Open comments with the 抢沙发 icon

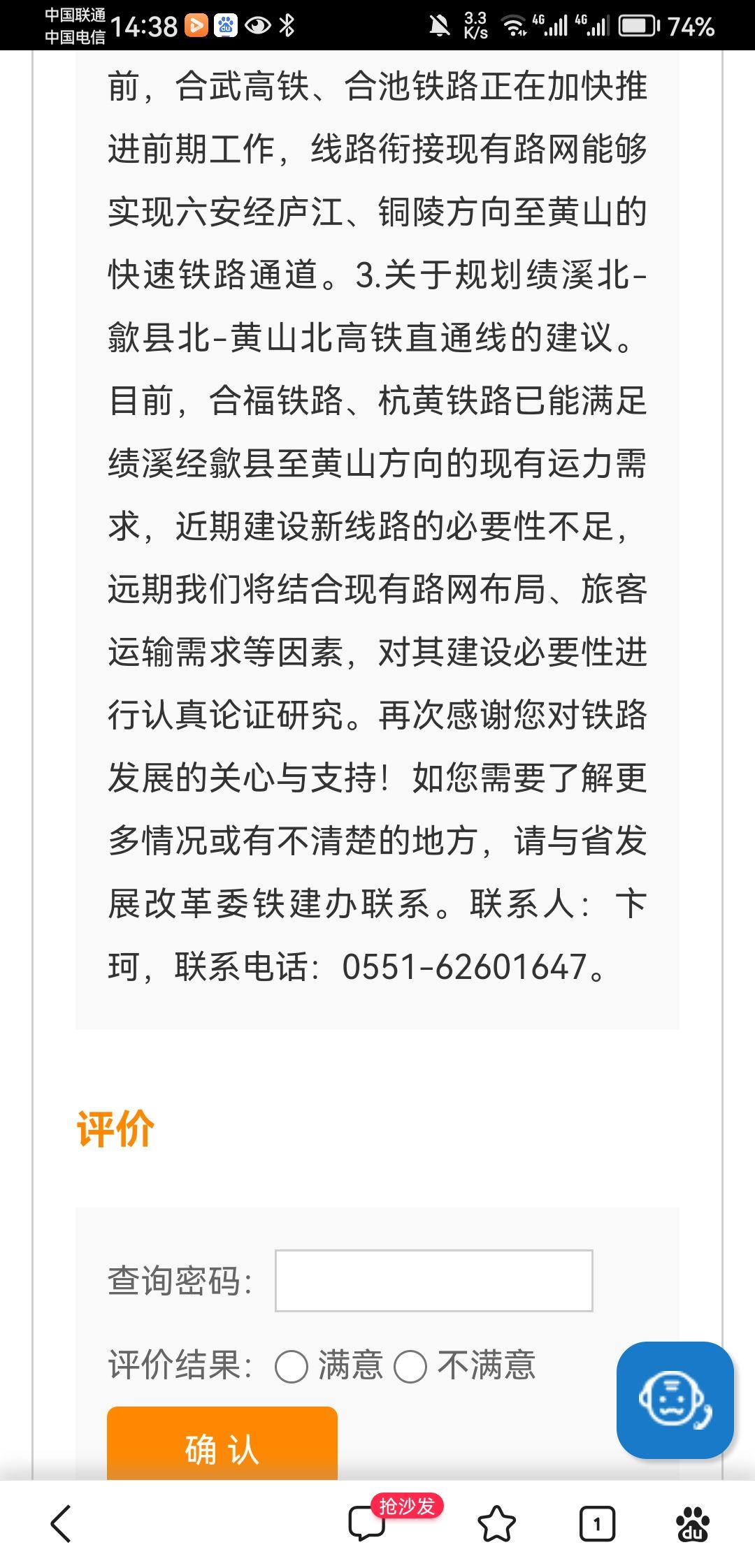367,1524
